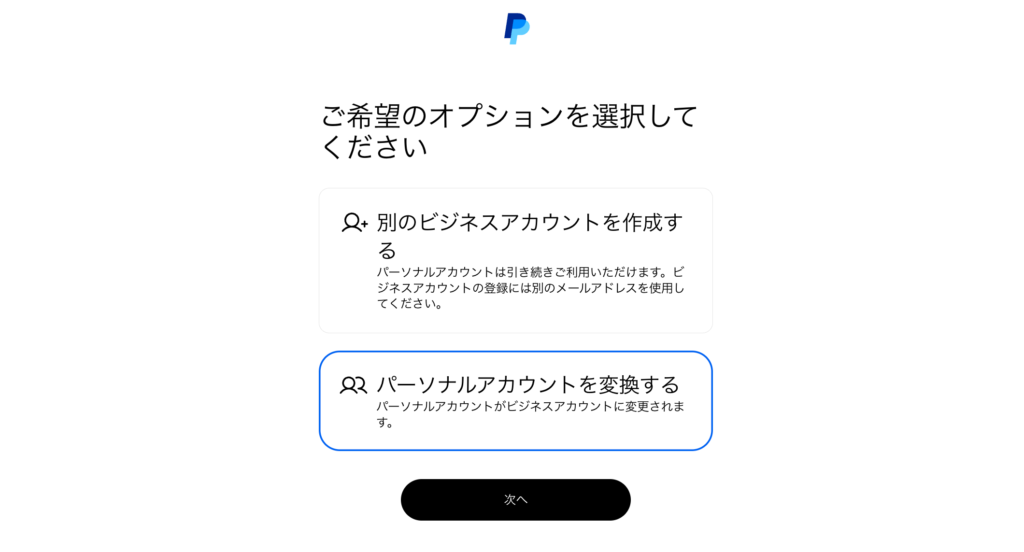Image resolution: width=1024 pixels, height=552 pixels.
Task: Select 別のビジネスアカウントを作成する option
Action: [x=515, y=260]
